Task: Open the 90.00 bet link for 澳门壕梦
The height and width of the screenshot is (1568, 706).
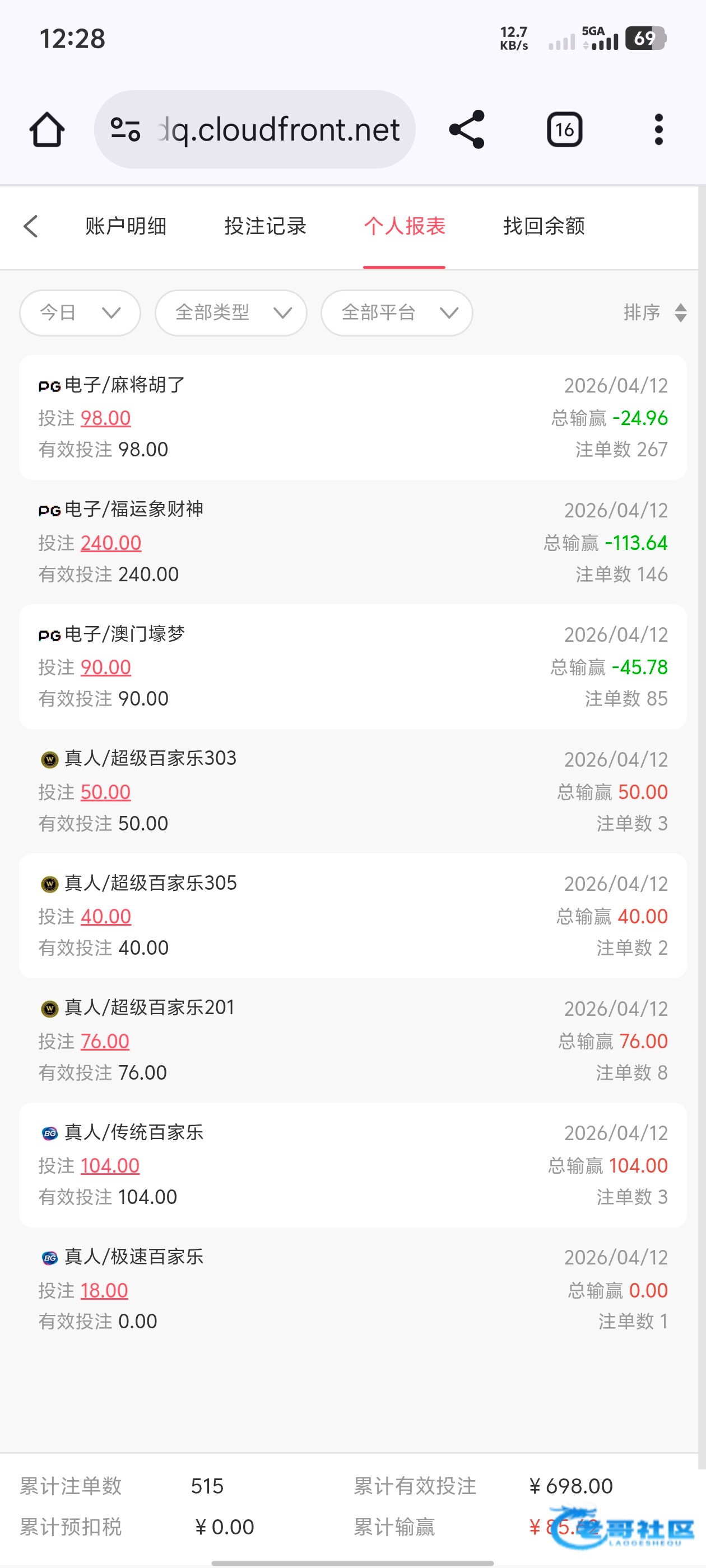Action: (105, 667)
